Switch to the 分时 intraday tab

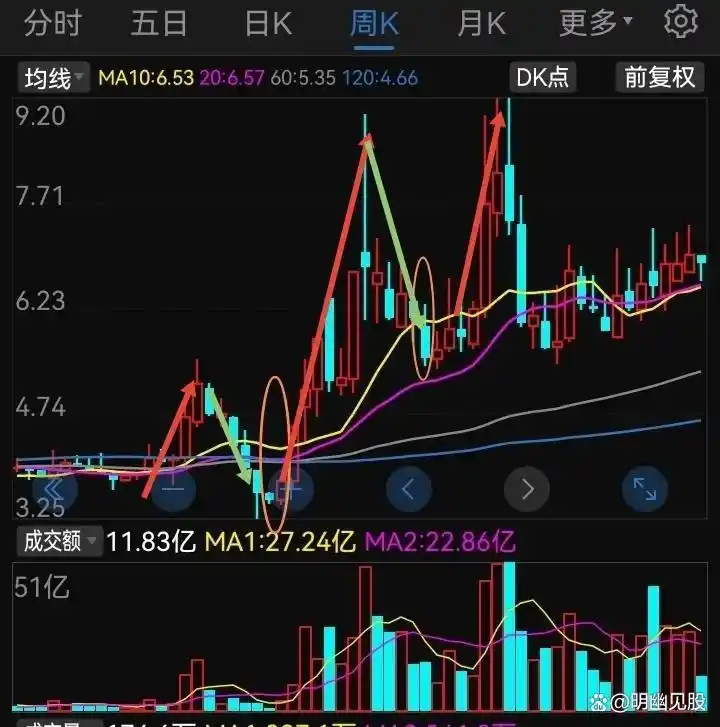[x=52, y=22]
